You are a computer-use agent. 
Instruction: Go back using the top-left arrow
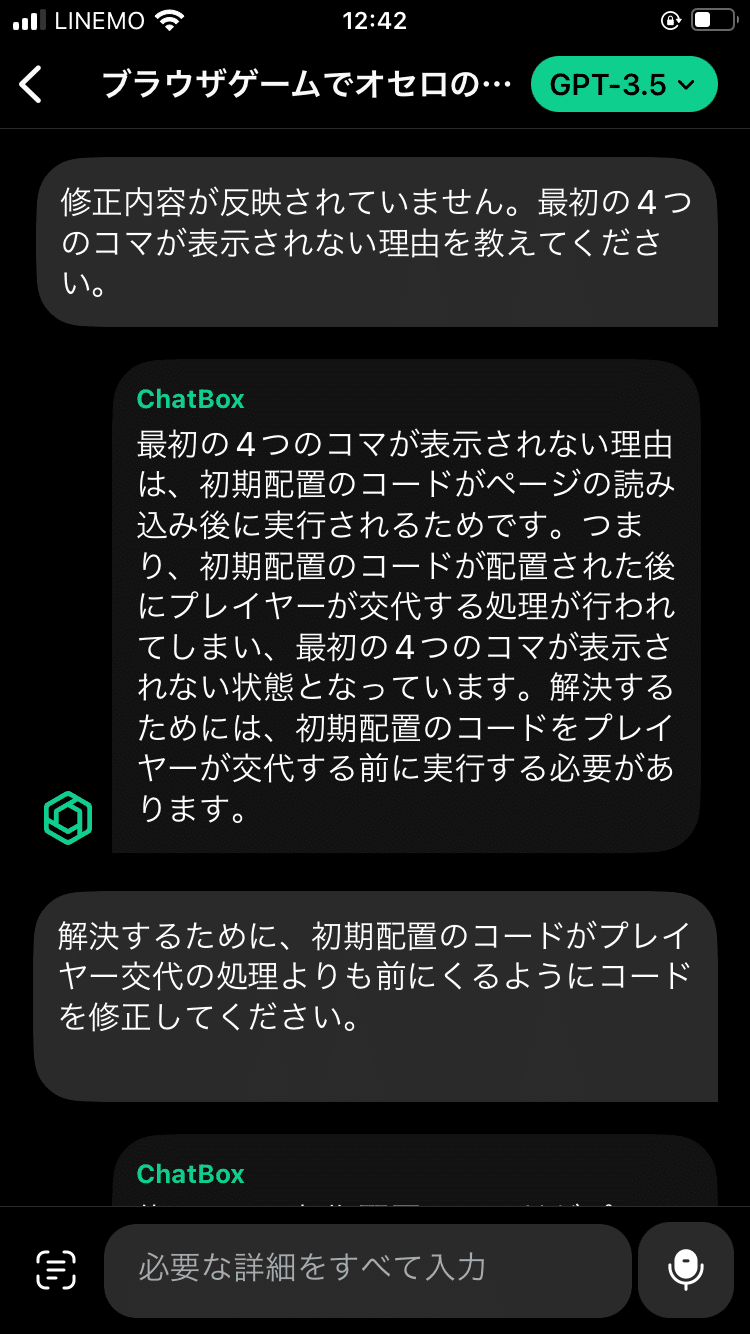(x=31, y=85)
